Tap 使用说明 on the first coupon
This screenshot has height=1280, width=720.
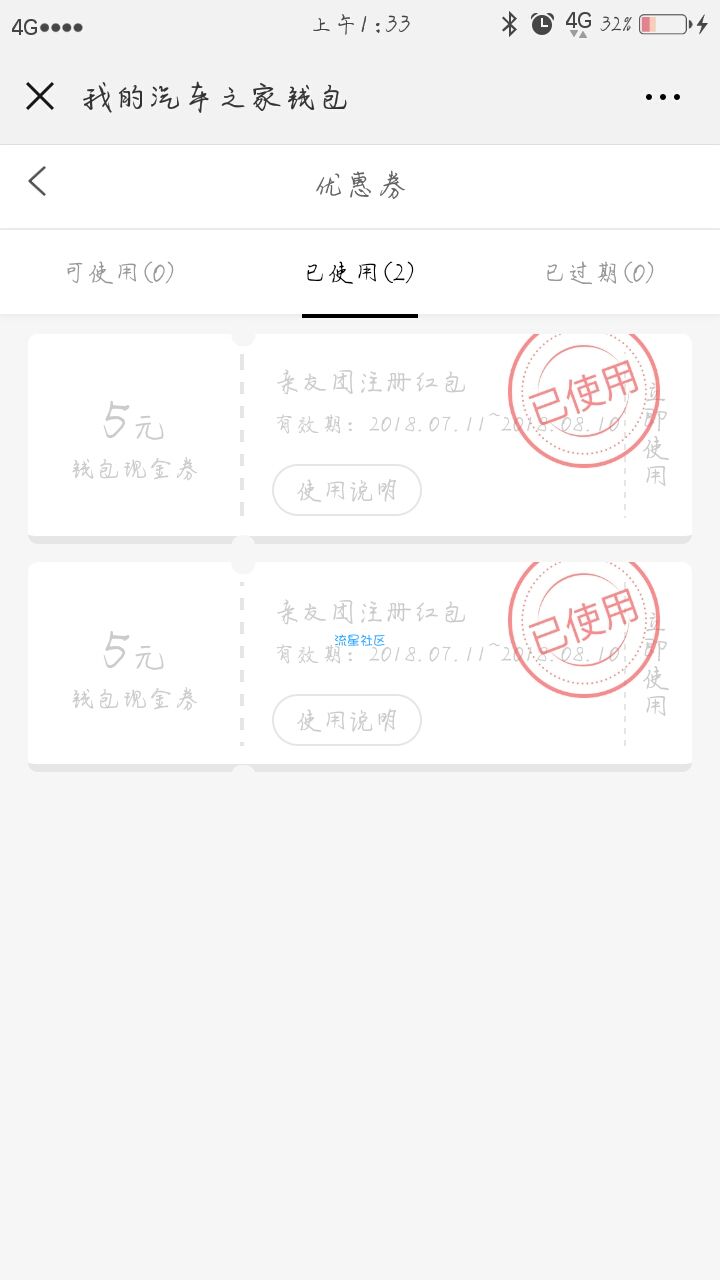point(347,490)
